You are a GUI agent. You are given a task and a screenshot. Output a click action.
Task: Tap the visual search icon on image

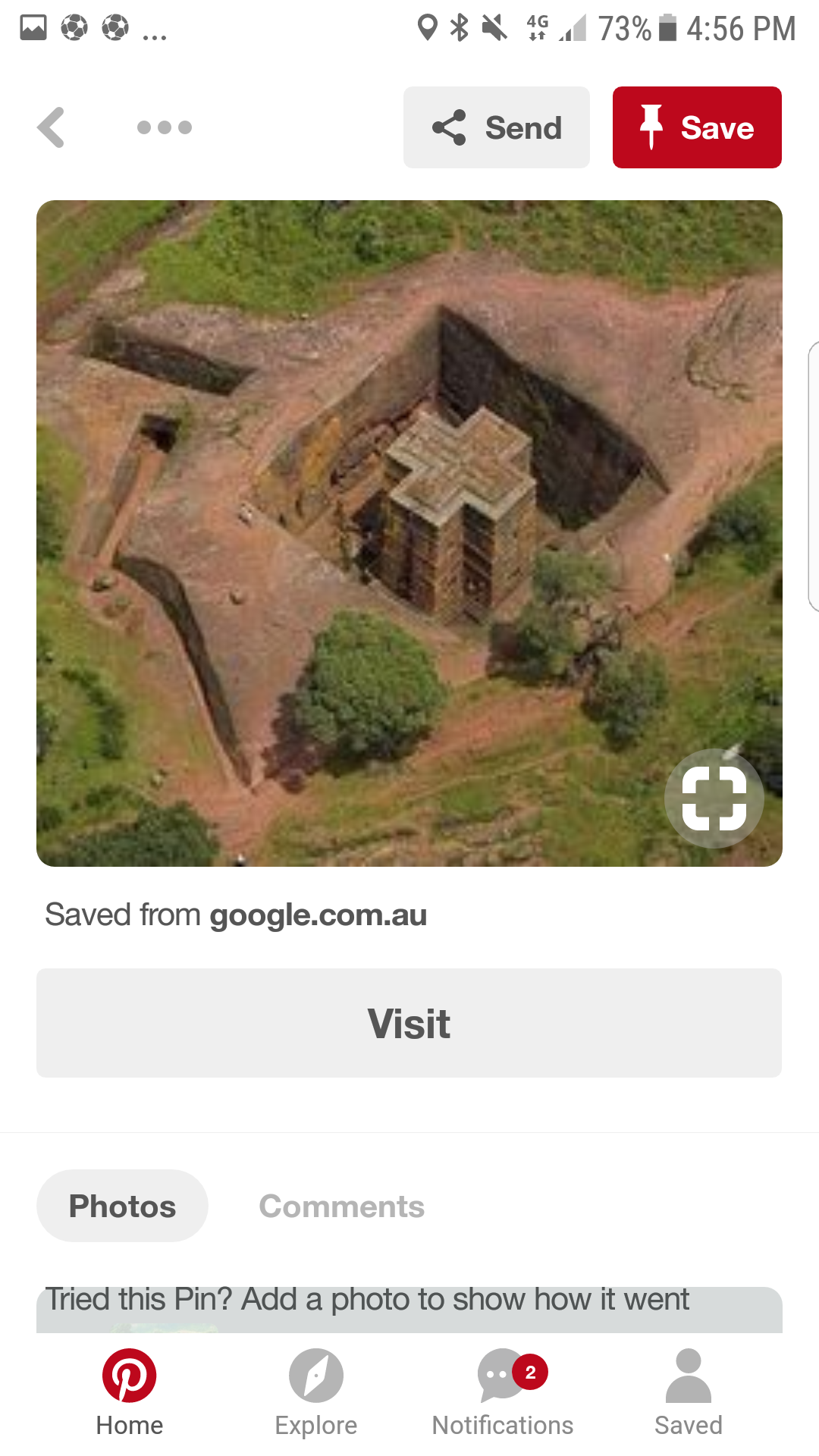coord(714,798)
